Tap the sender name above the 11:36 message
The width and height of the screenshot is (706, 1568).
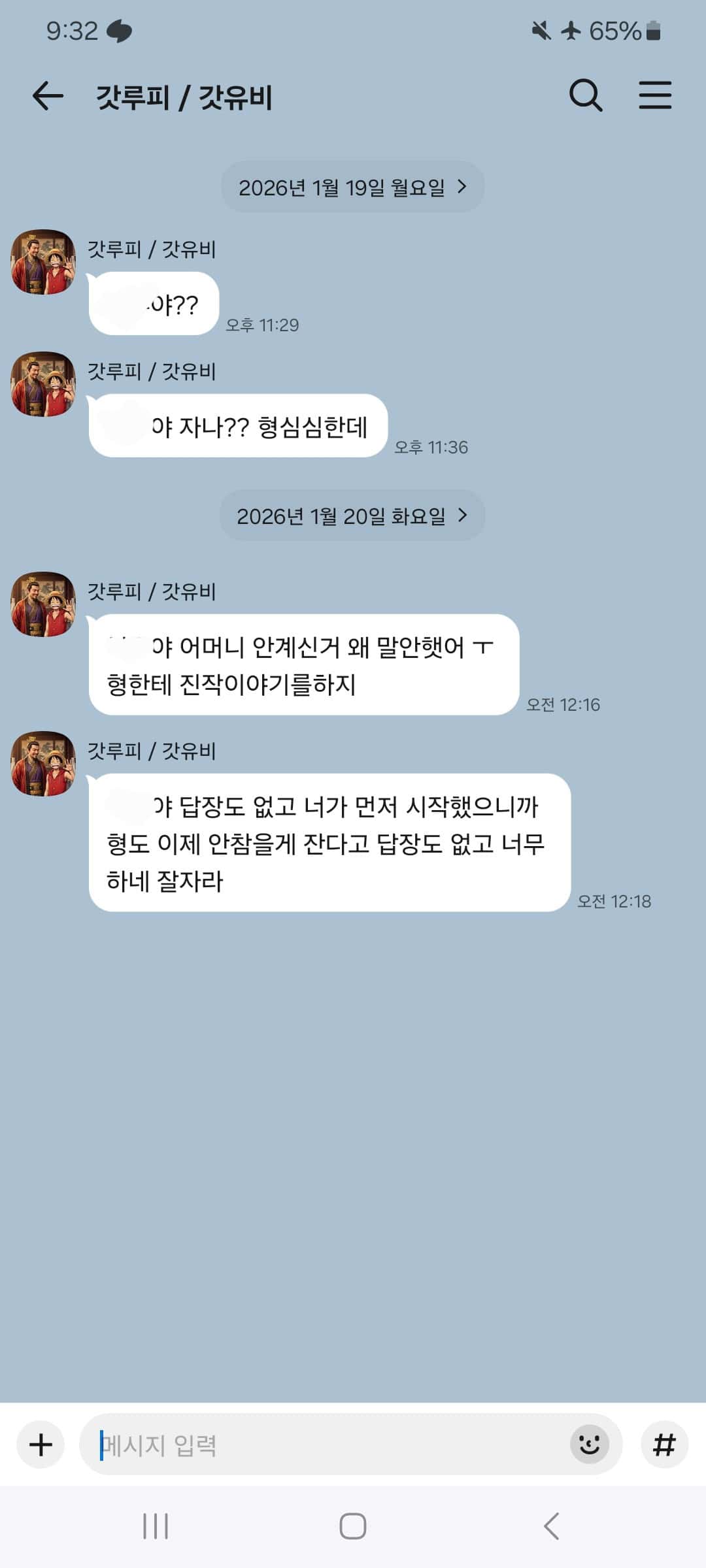coord(152,370)
